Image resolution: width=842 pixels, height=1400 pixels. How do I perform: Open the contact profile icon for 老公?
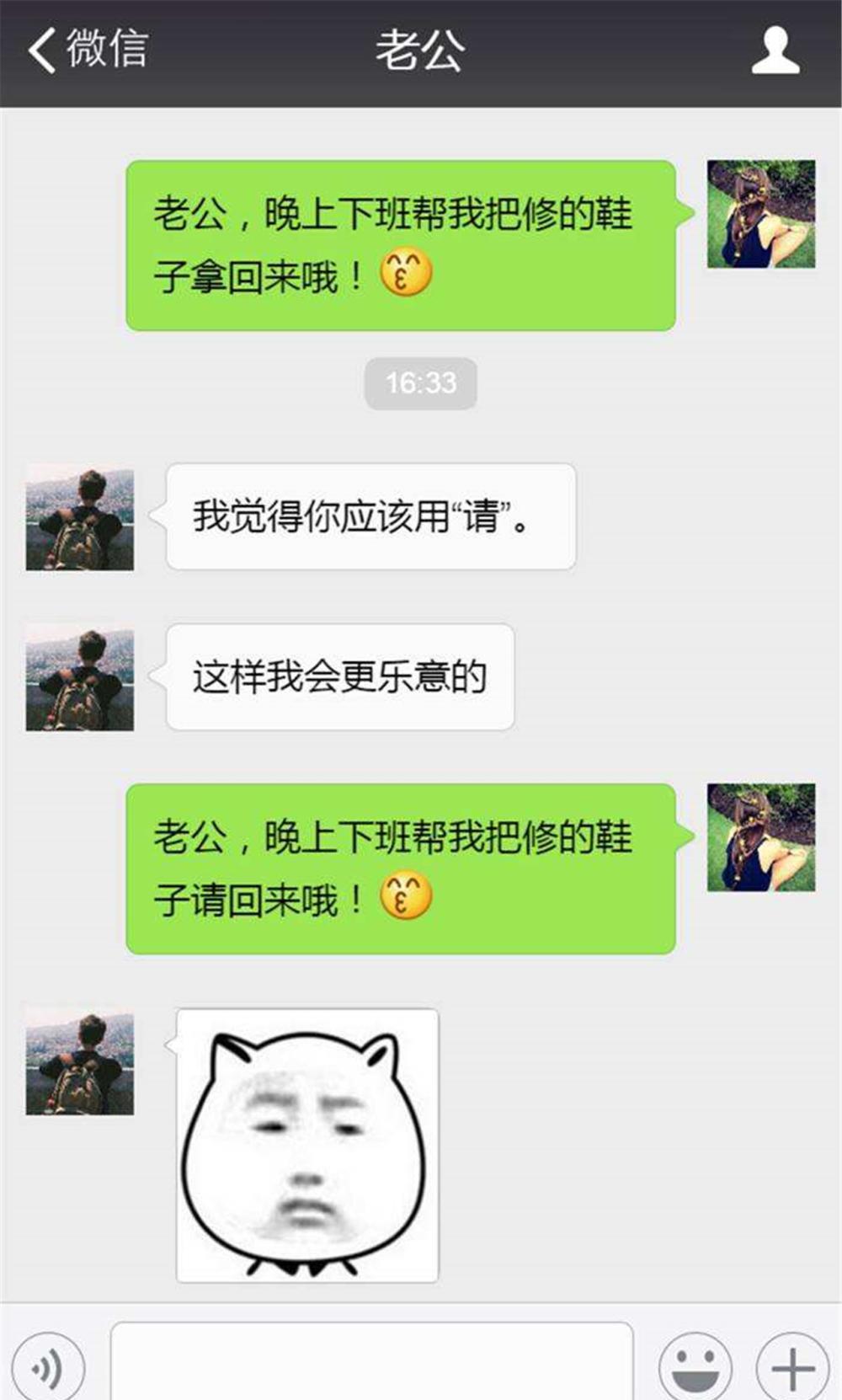(775, 50)
